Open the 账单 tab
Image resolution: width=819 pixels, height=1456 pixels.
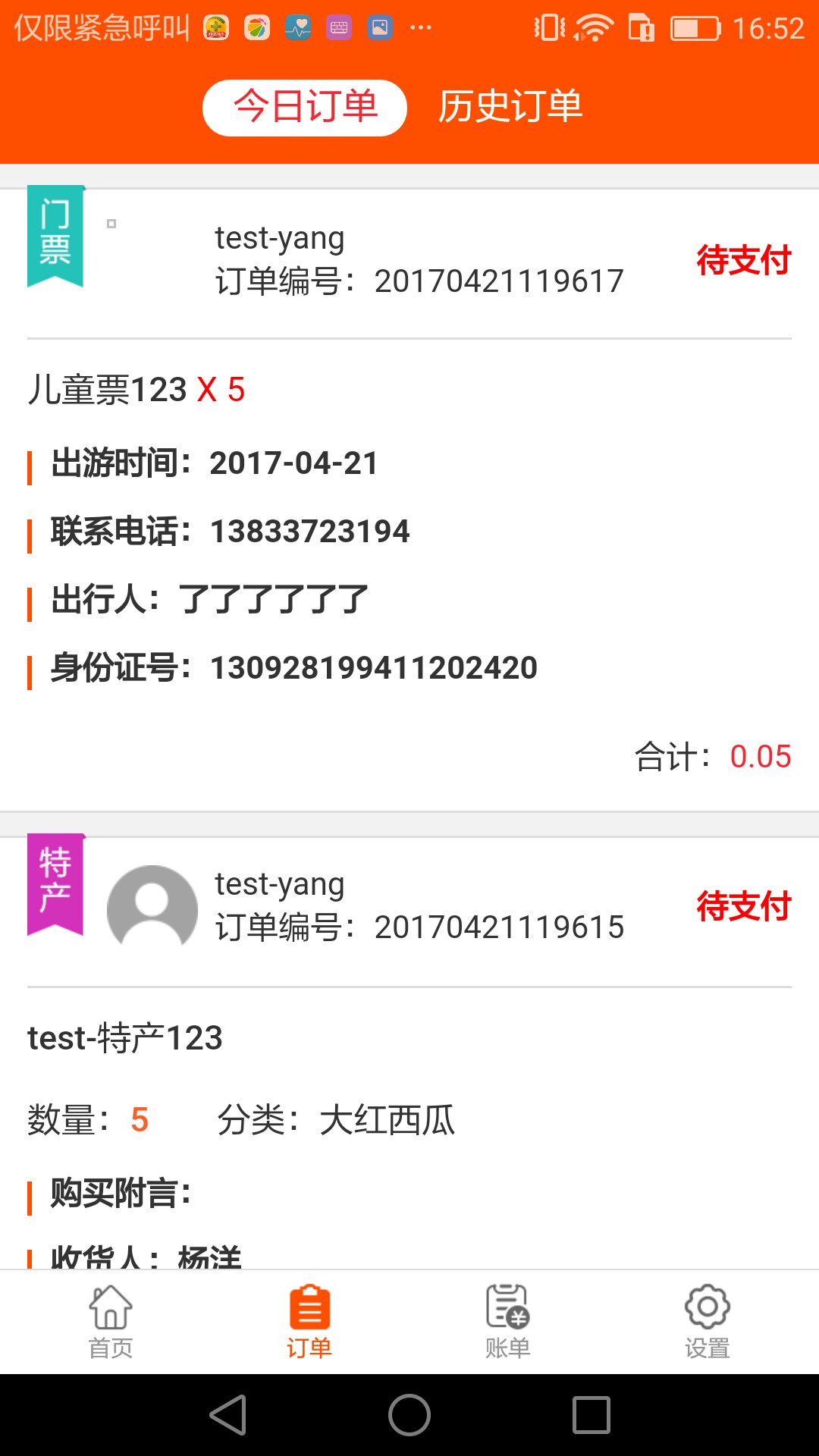tap(508, 1321)
